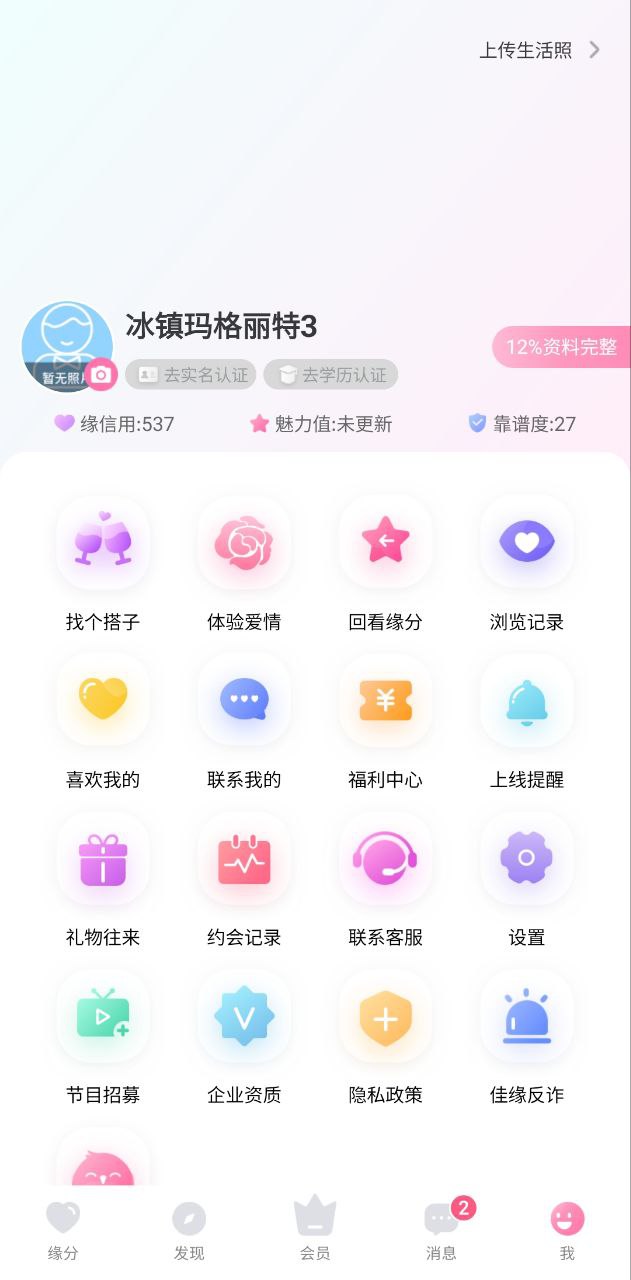Screen dimensions: 631x1280
Task: Tap the camera icon on the avatar
Action: [x=101, y=374]
